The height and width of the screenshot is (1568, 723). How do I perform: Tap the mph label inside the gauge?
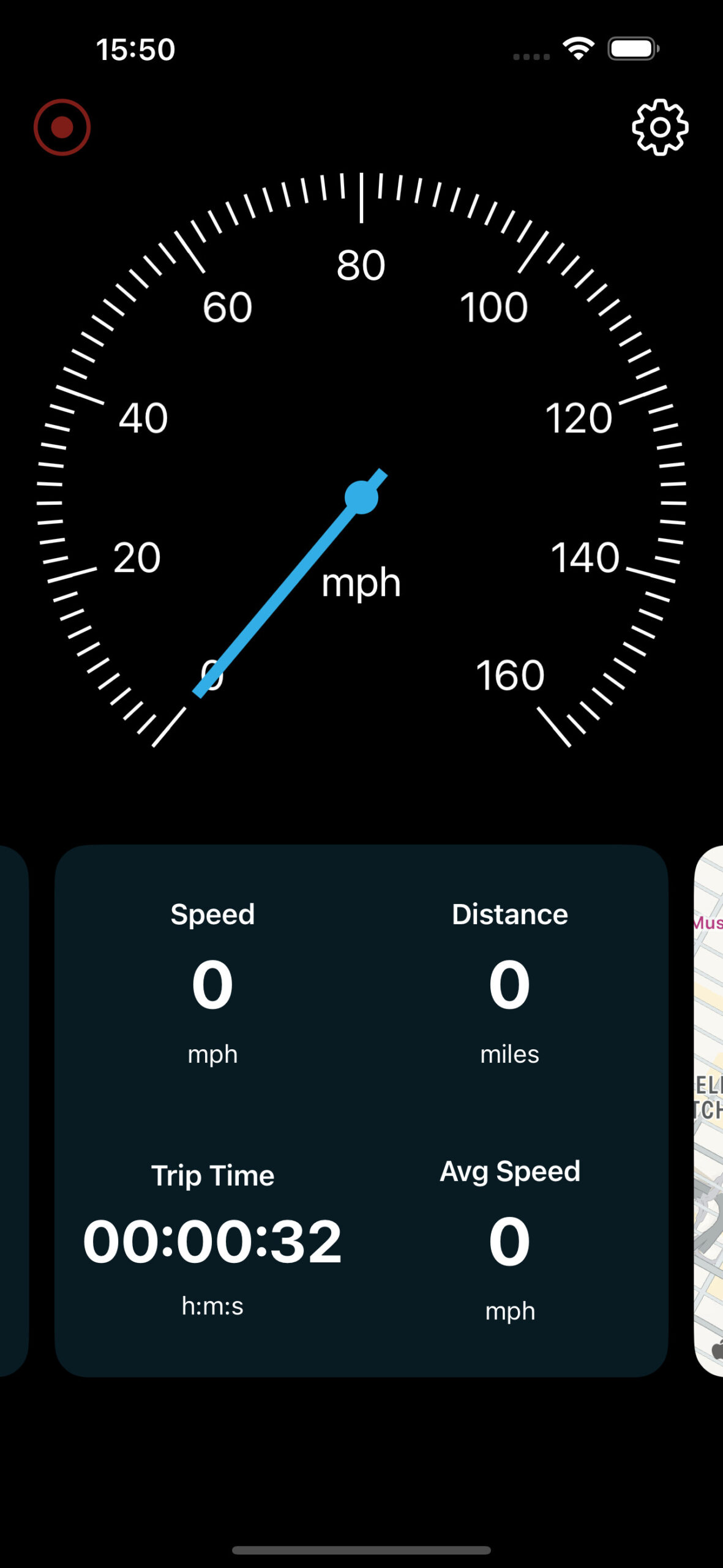361,582
